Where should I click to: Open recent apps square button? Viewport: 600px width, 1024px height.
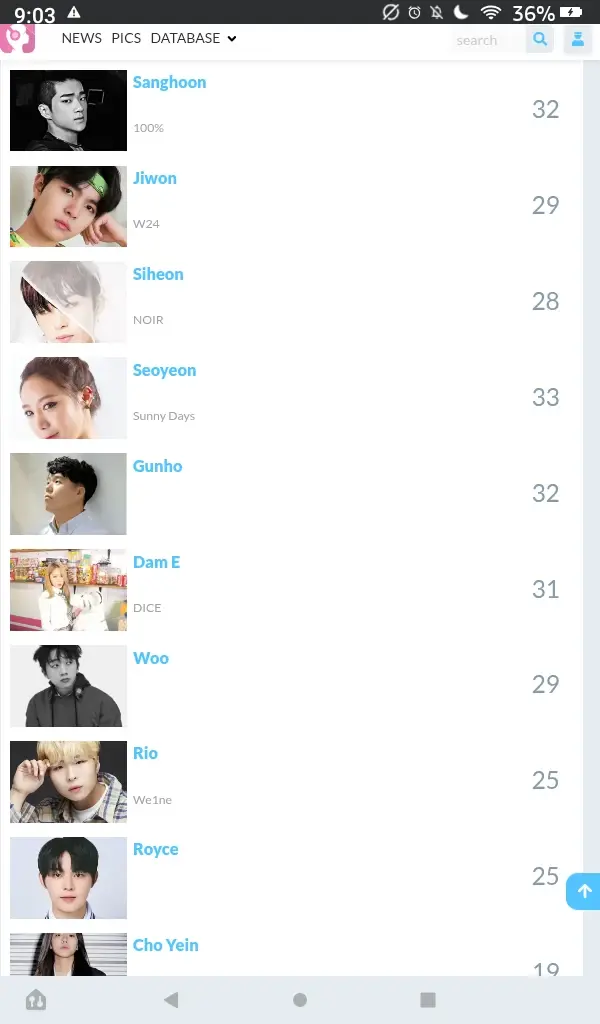(x=428, y=1000)
